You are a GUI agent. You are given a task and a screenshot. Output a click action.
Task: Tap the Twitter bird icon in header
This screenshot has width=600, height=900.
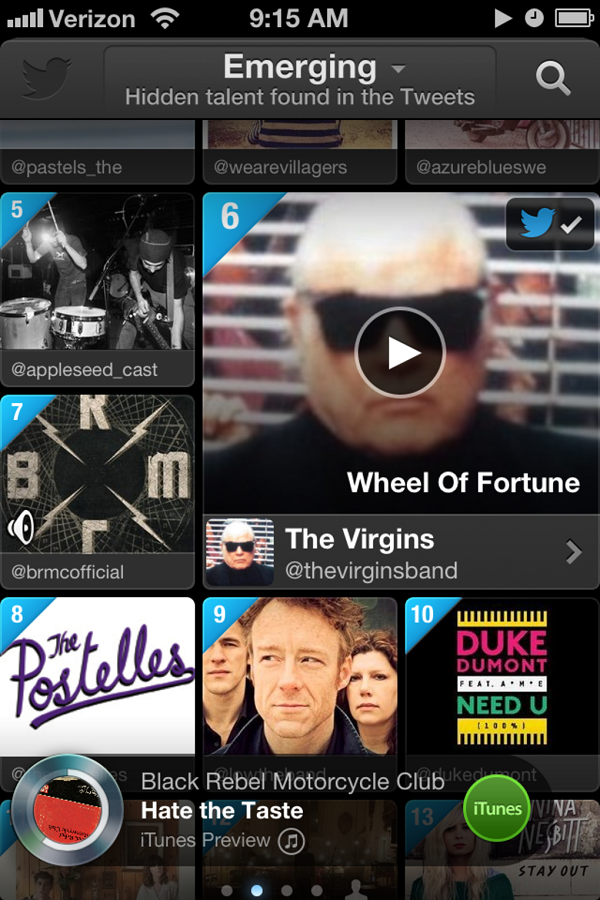48,79
